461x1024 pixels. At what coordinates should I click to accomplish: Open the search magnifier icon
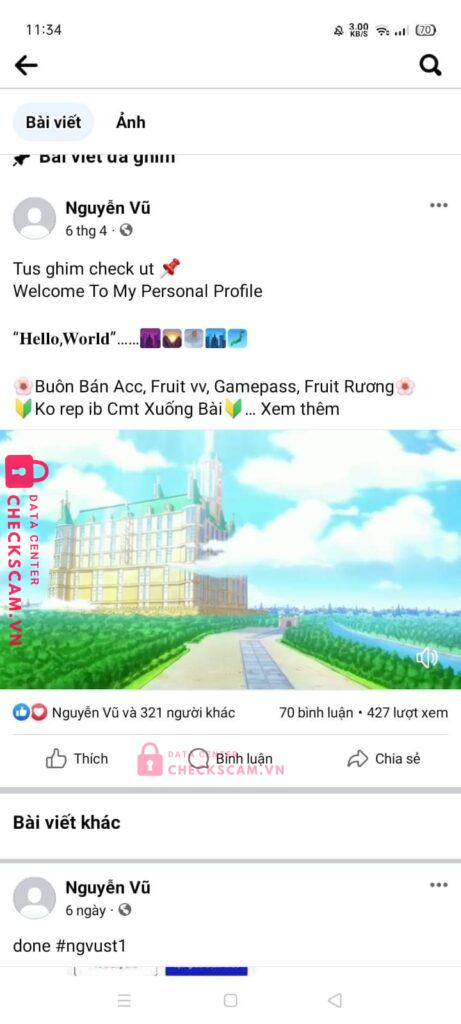coord(430,65)
